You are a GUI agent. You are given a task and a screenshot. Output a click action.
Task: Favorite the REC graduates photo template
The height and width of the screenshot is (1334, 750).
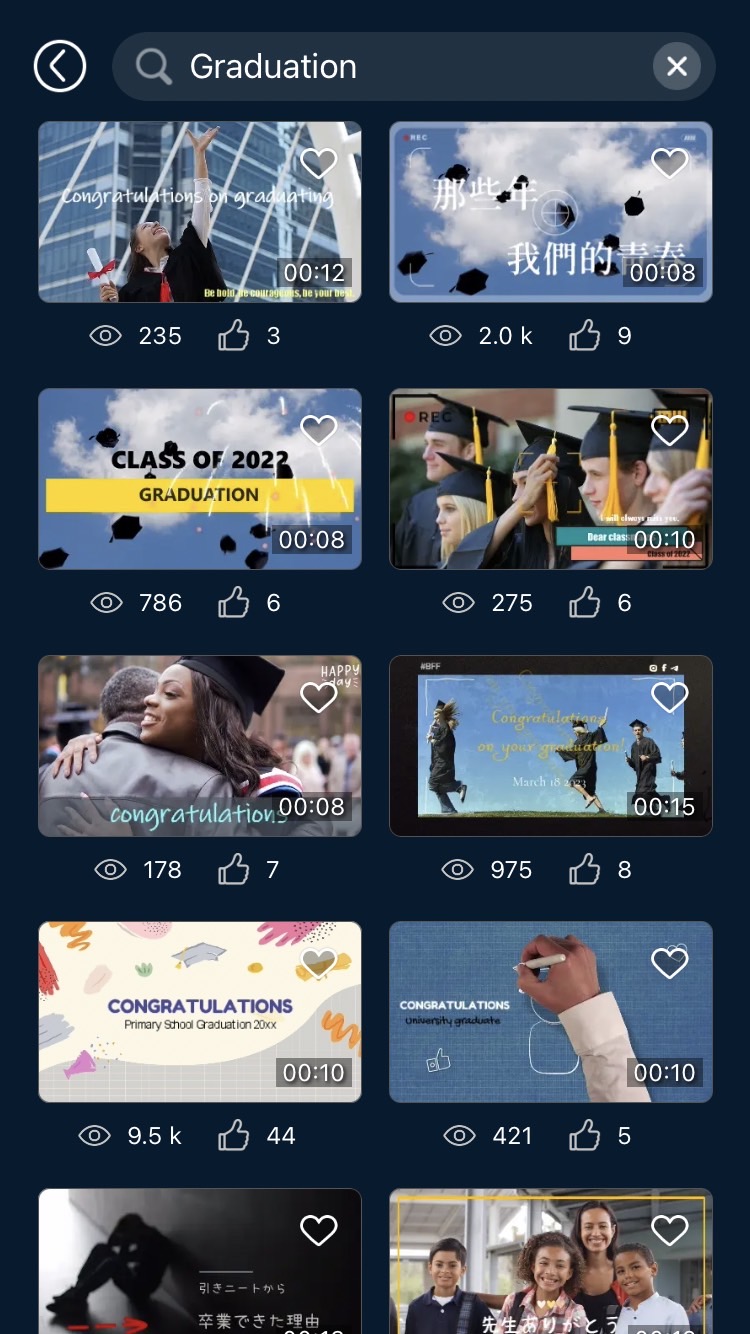pos(669,429)
